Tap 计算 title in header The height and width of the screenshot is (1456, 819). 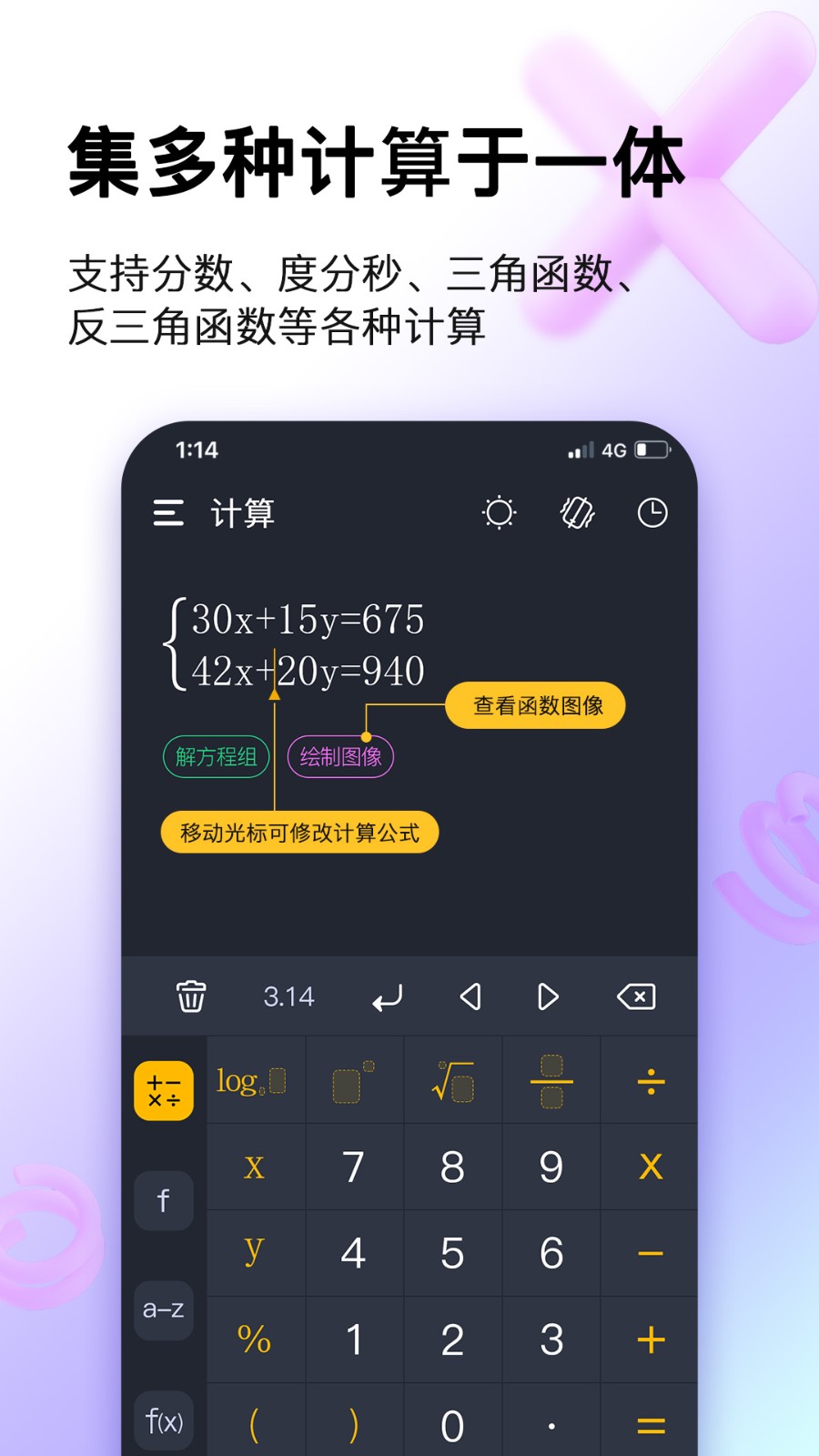(241, 514)
